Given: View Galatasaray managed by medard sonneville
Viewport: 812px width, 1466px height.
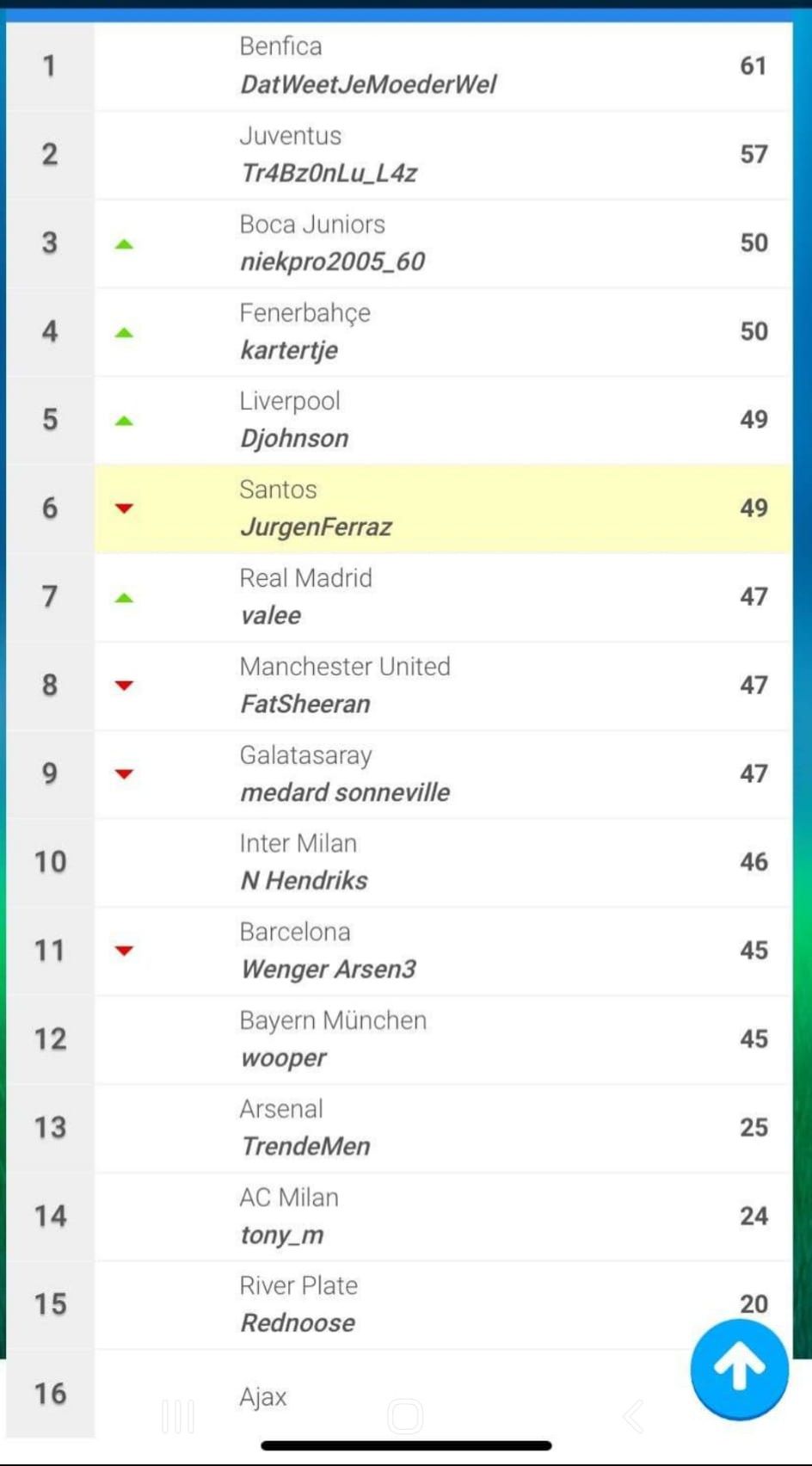Looking at the screenshot, I should (x=400, y=774).
